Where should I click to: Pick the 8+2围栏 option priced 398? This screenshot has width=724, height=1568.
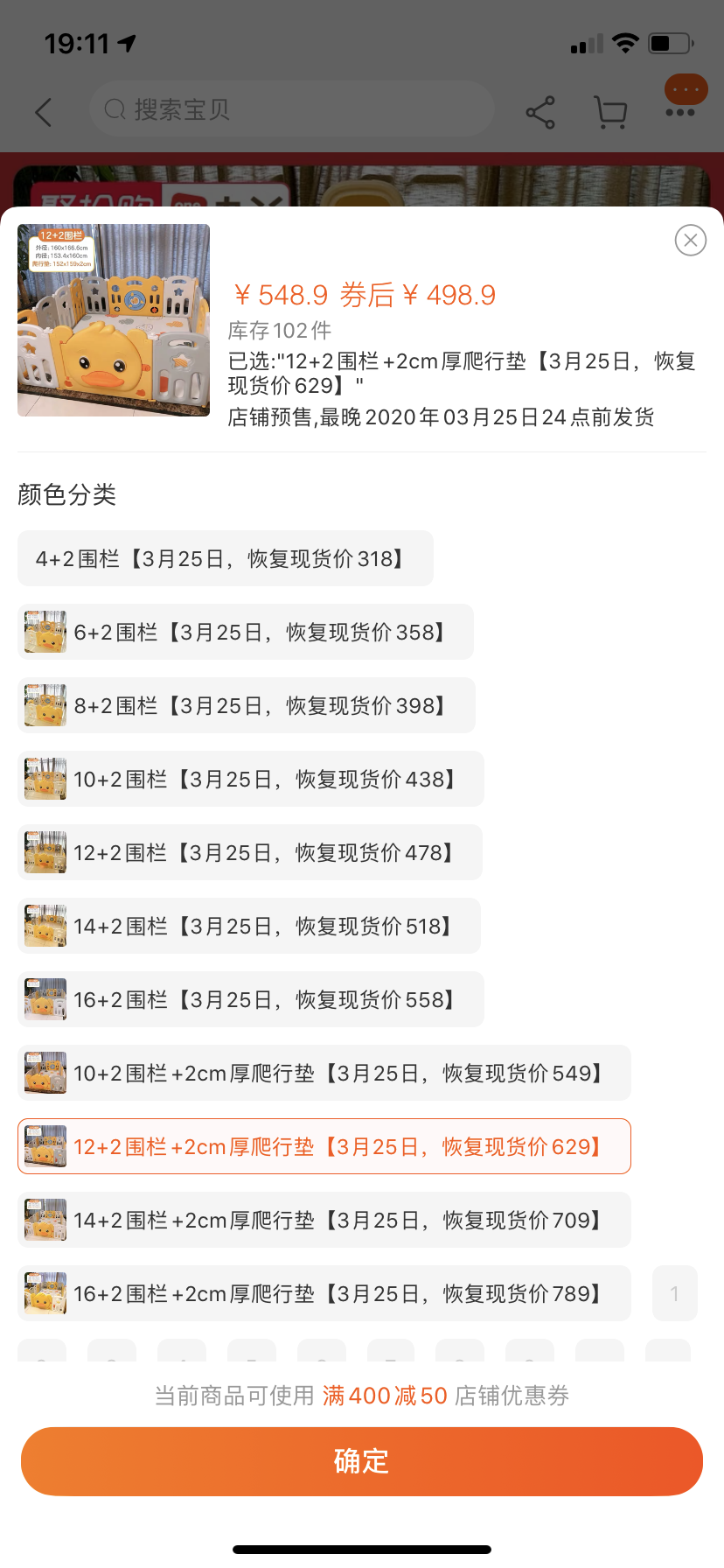click(x=247, y=705)
